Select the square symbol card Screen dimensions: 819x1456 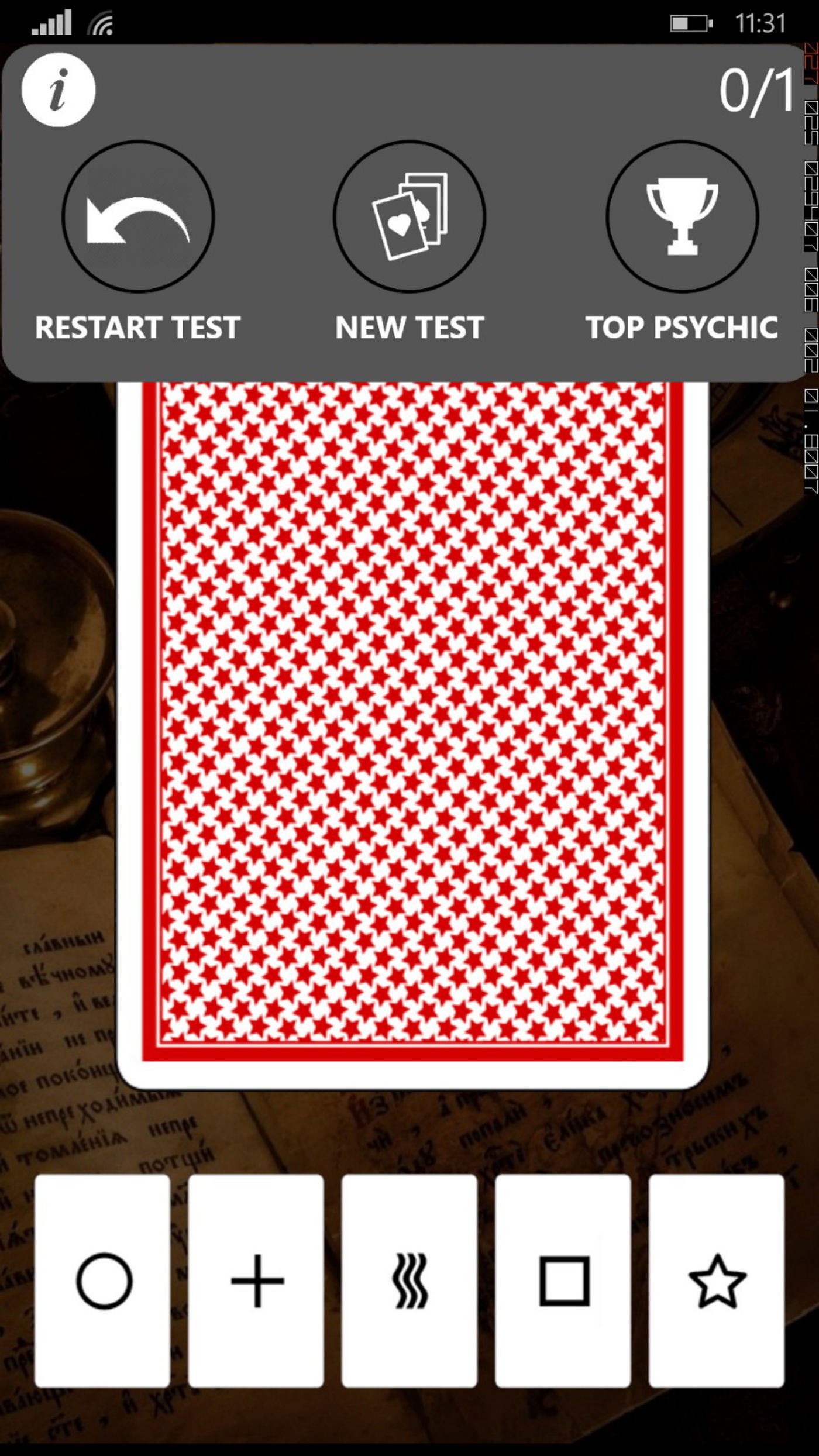pos(563,1281)
